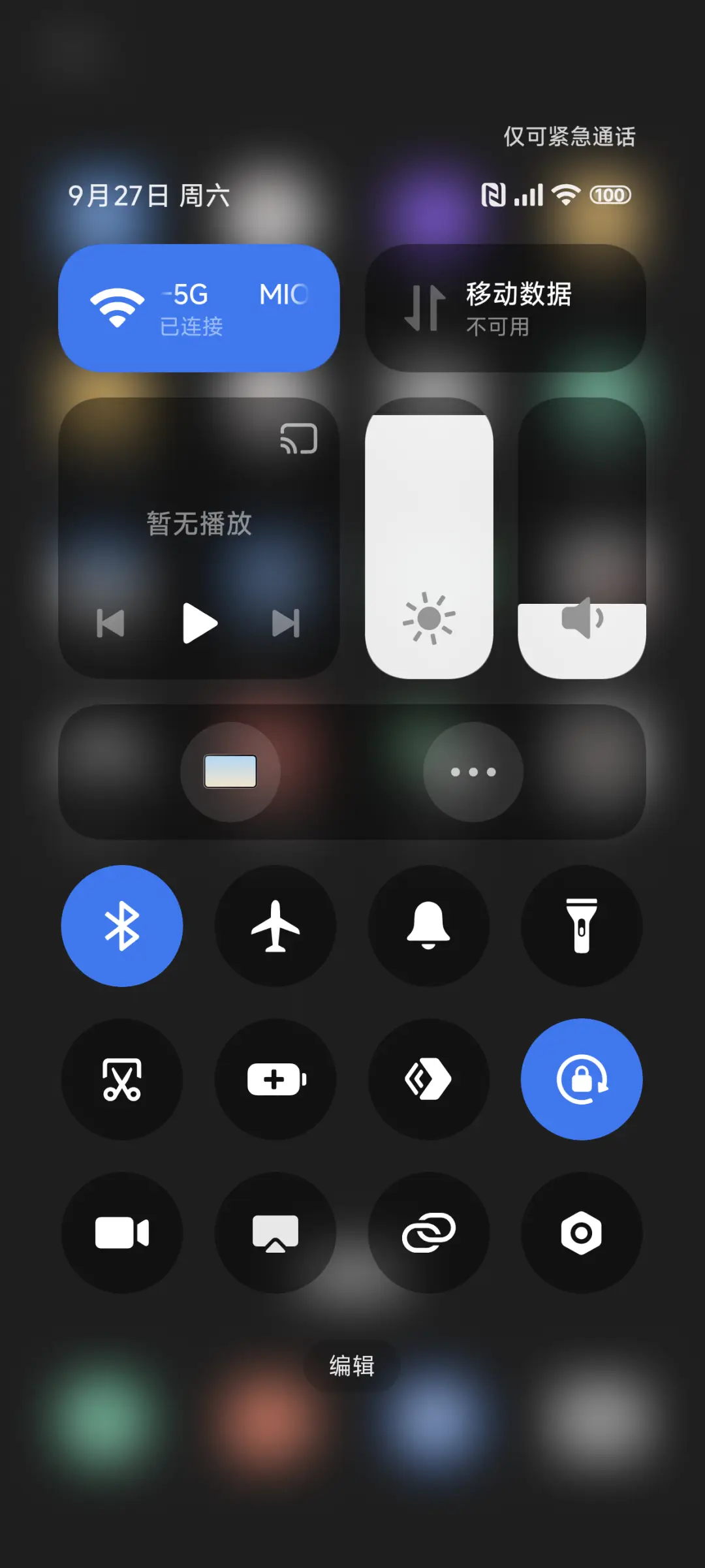Enable airplane mode
This screenshot has height=1568, width=705.
click(275, 926)
